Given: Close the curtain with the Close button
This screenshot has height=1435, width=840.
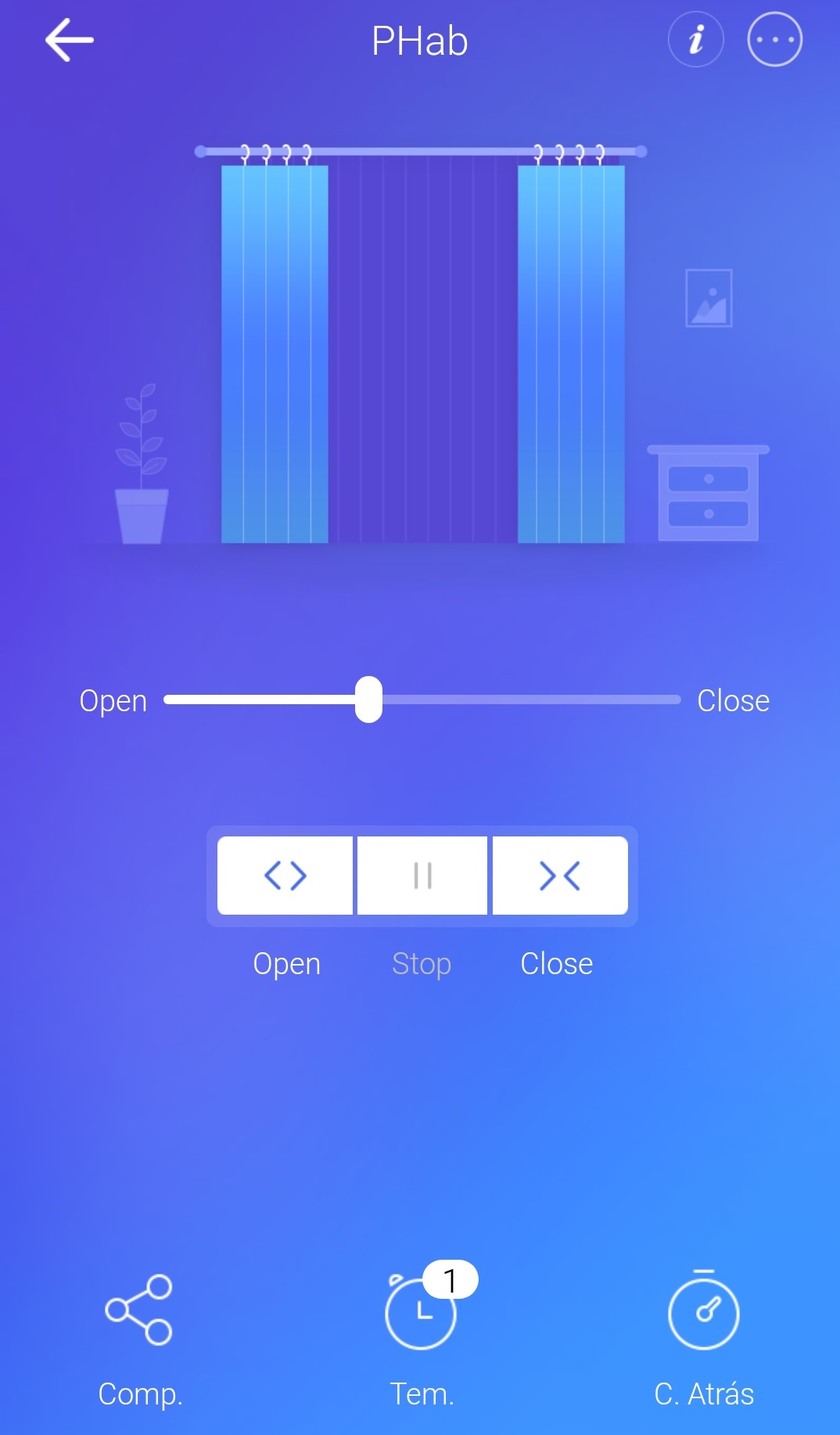Looking at the screenshot, I should click(560, 876).
